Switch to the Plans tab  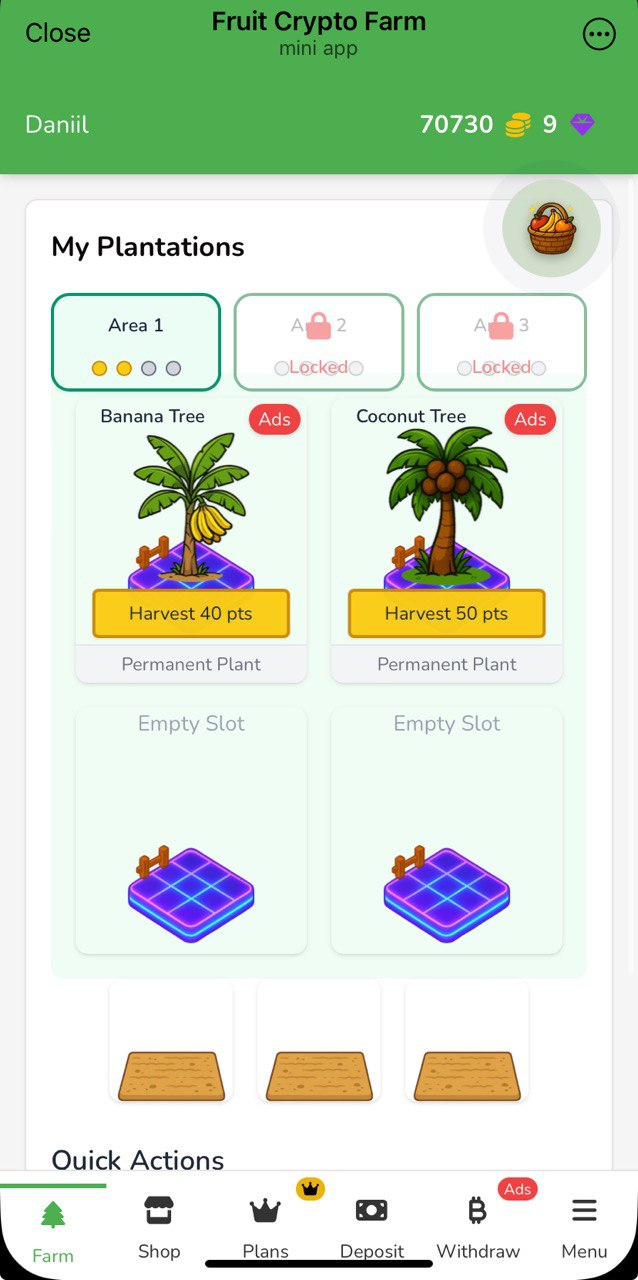pyautogui.click(x=265, y=1226)
